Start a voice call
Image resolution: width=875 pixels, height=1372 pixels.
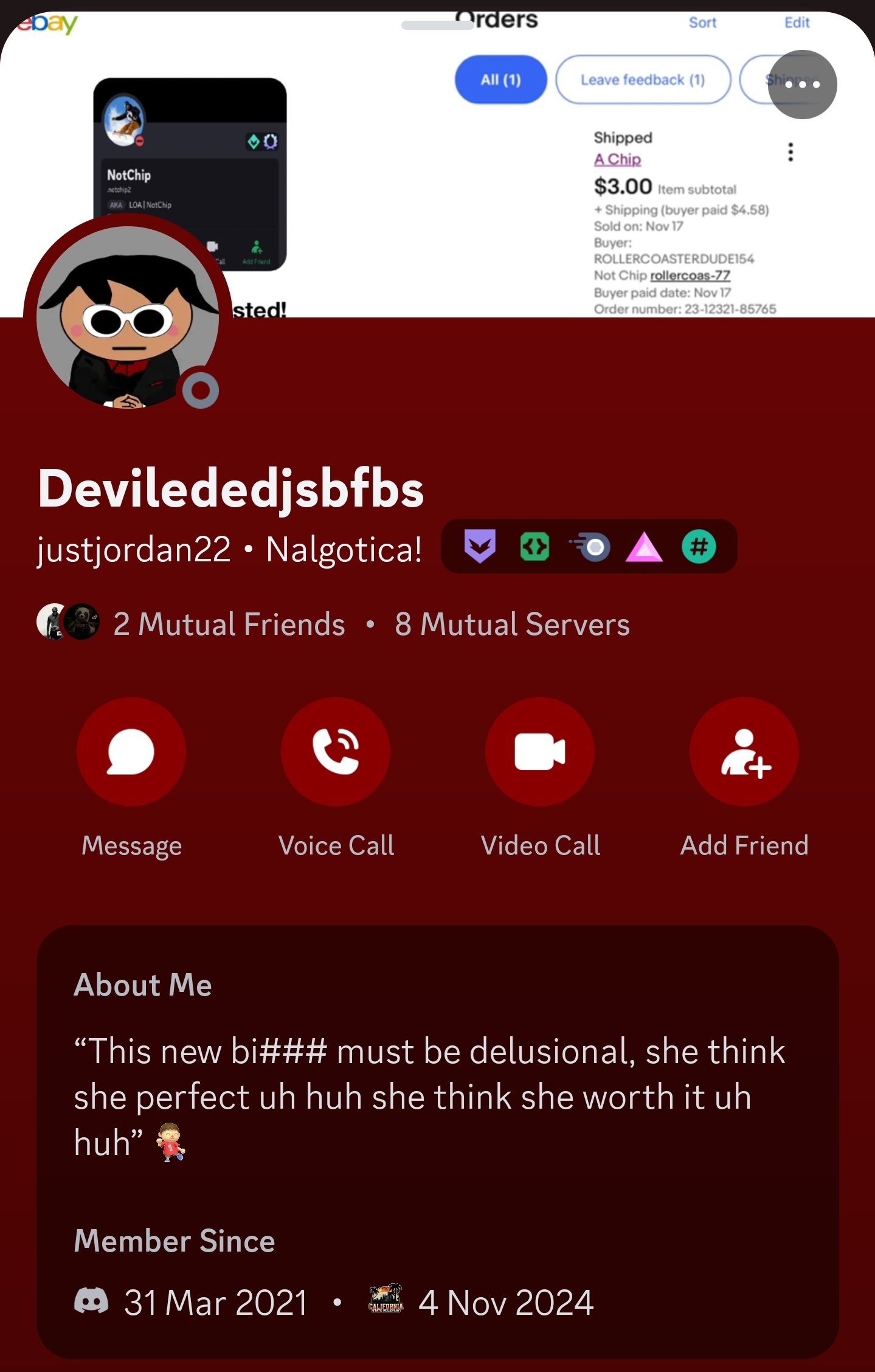(336, 752)
